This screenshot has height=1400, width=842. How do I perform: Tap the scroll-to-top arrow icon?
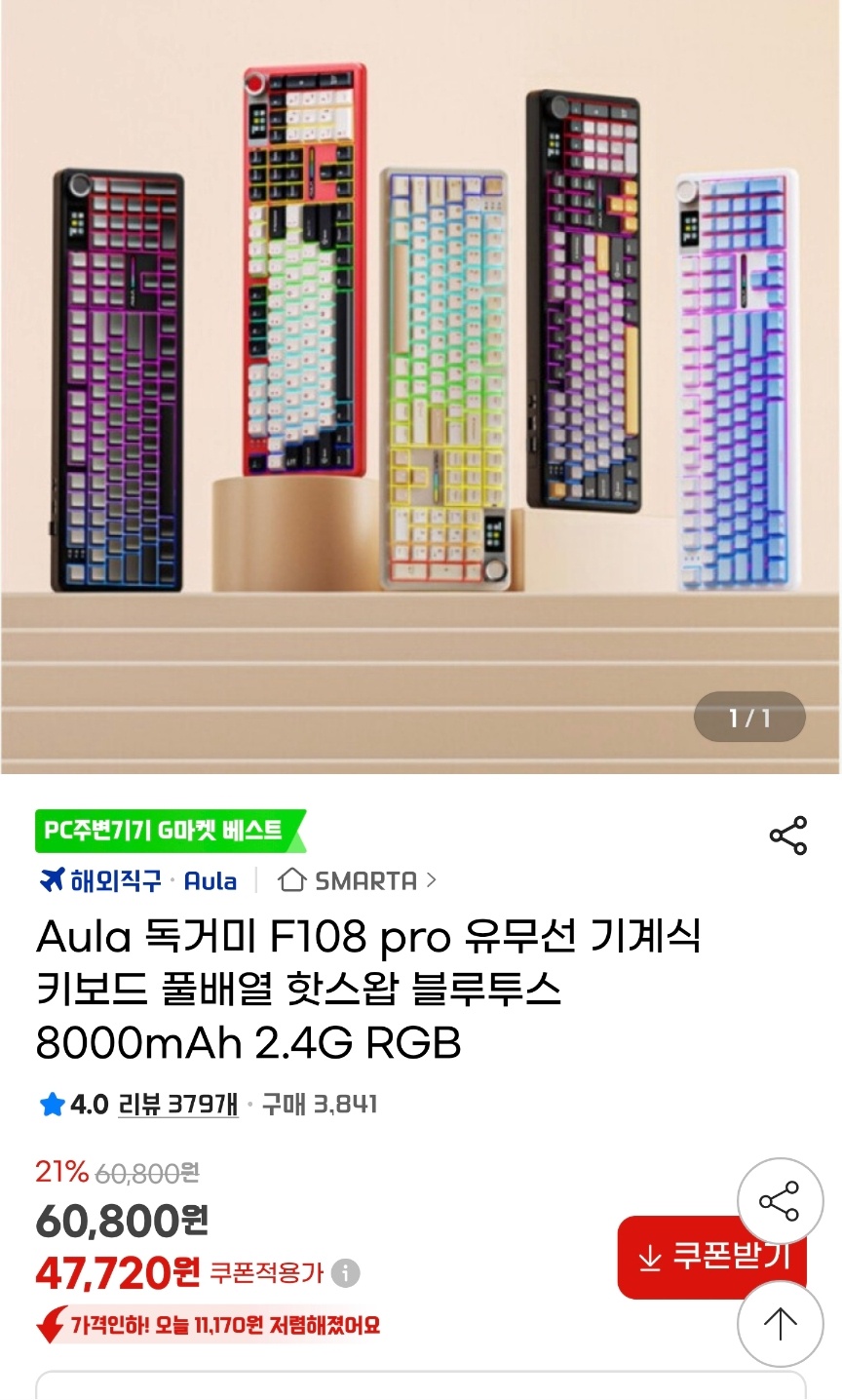tap(779, 1324)
